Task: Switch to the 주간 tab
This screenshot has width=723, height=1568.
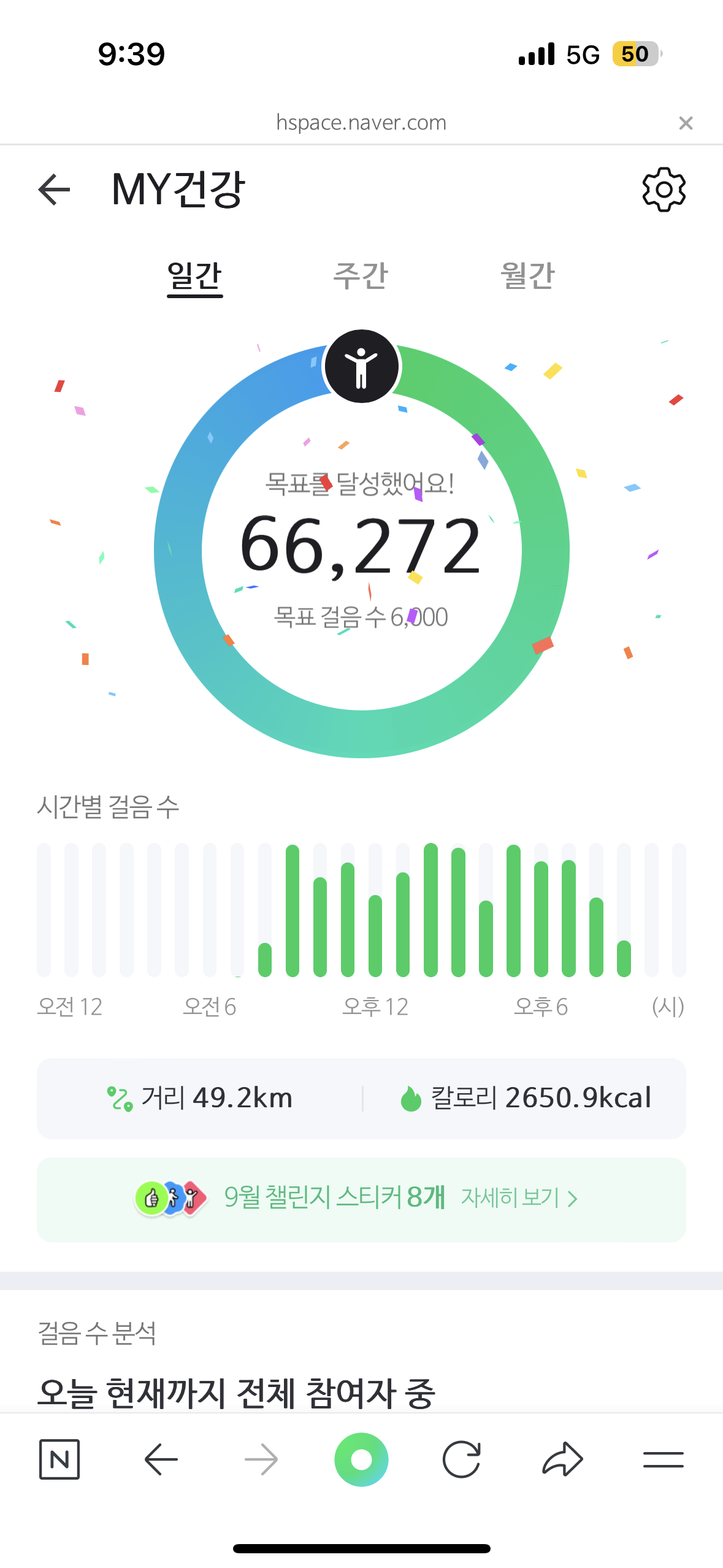Action: pos(361,275)
